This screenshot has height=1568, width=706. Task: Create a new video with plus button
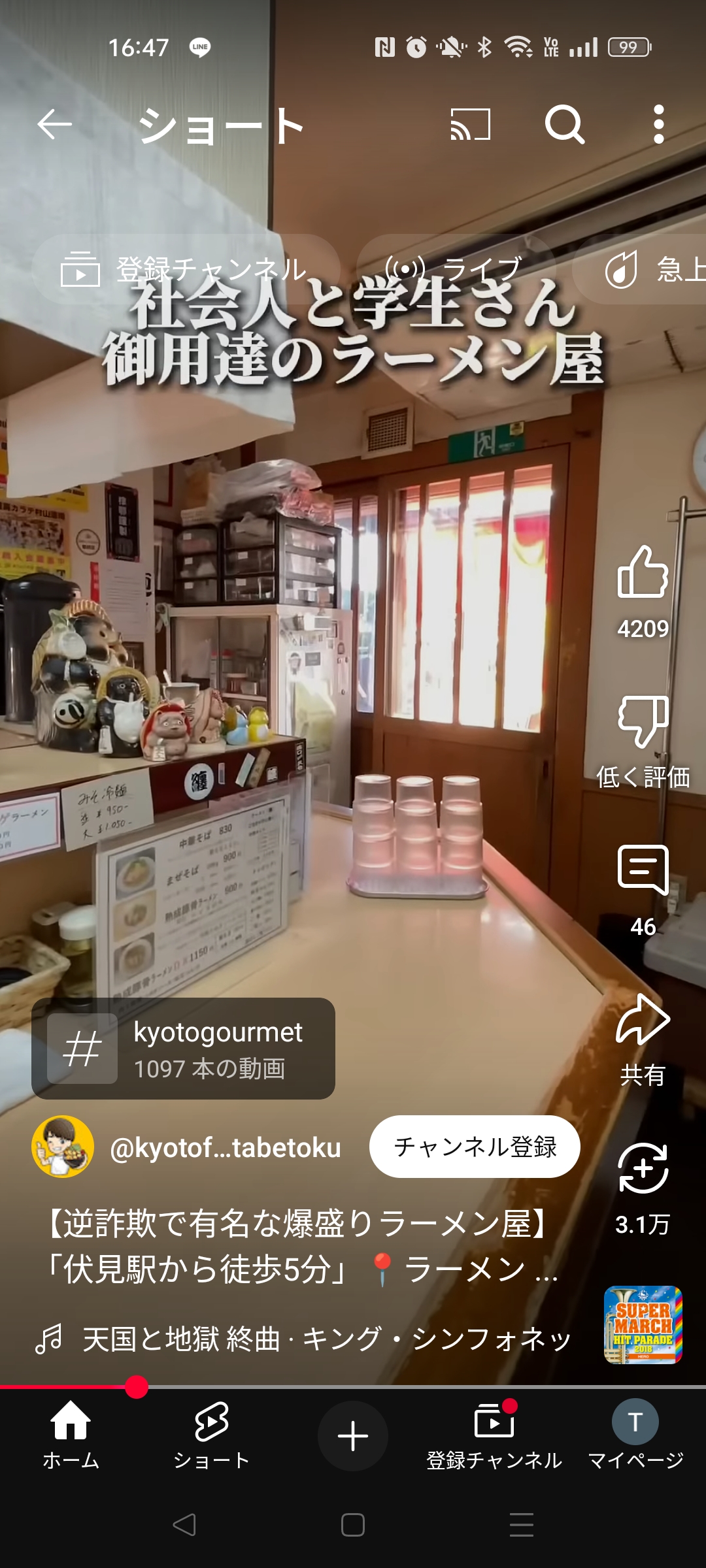[353, 1436]
